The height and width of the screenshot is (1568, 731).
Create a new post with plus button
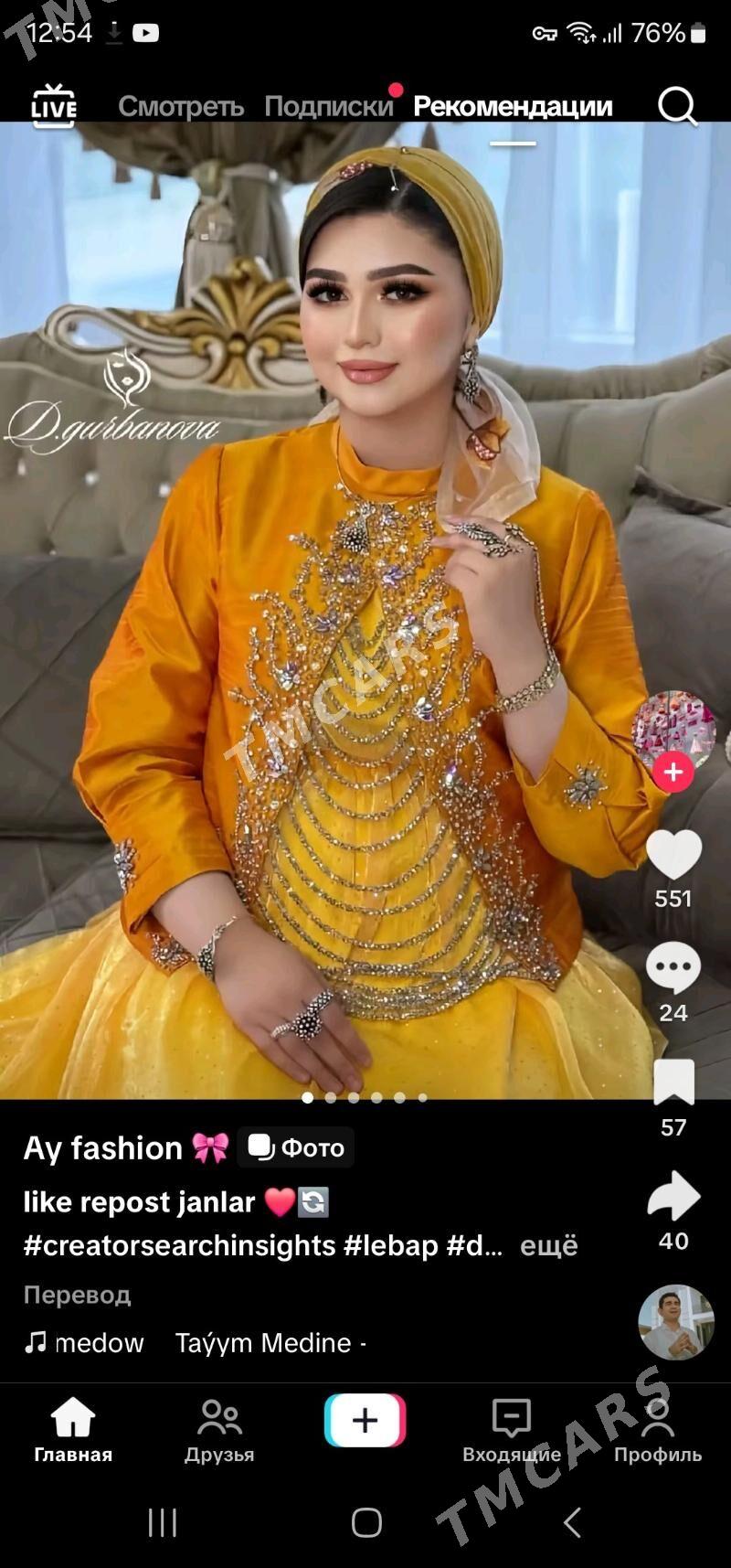[365, 1420]
